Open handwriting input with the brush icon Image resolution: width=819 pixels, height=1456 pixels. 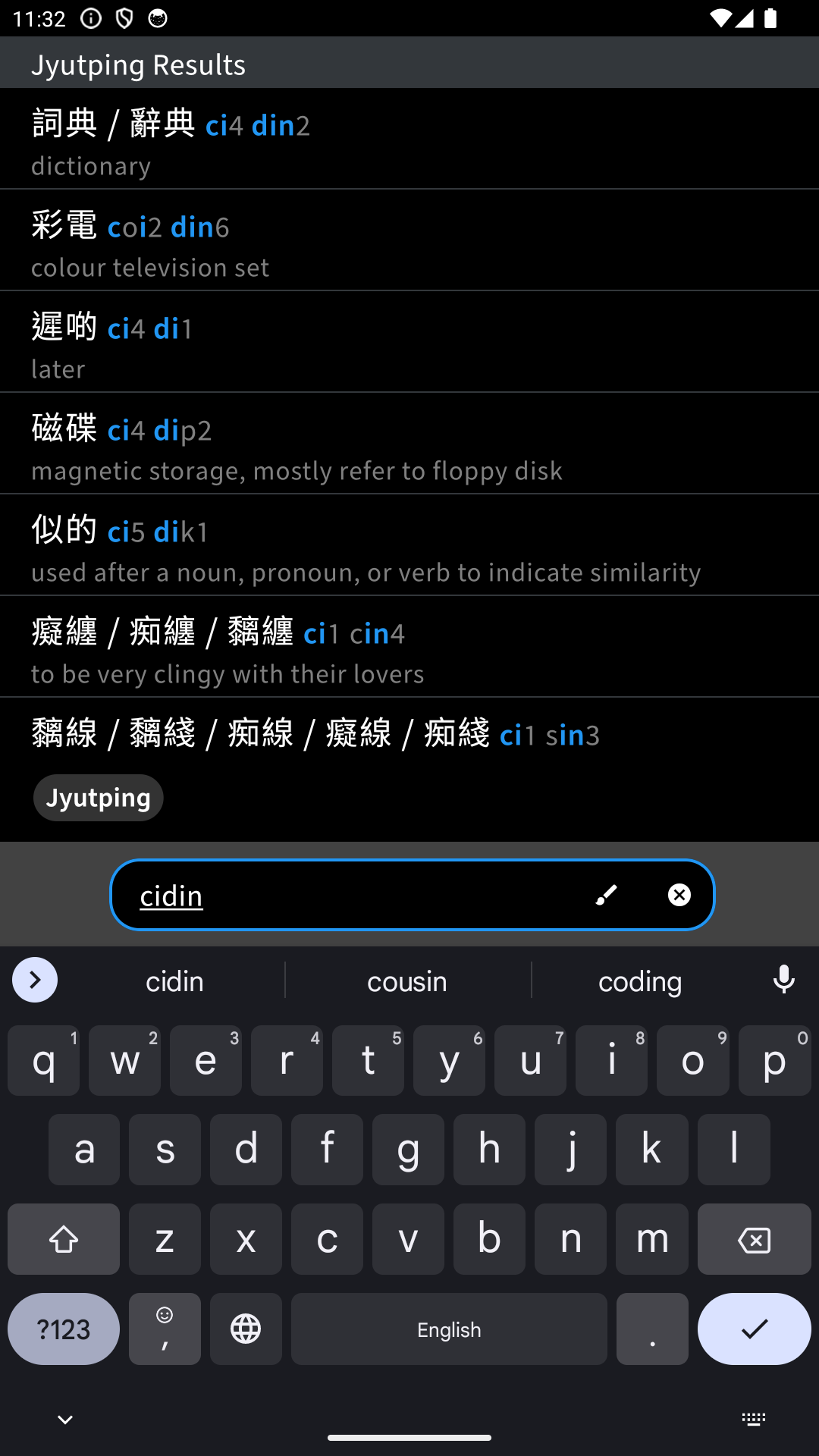[606, 895]
